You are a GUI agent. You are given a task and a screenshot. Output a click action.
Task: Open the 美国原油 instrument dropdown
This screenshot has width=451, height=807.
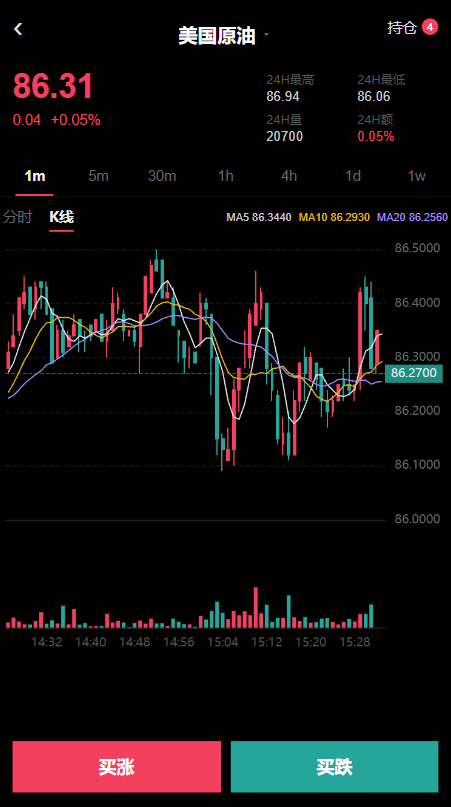coord(224,36)
